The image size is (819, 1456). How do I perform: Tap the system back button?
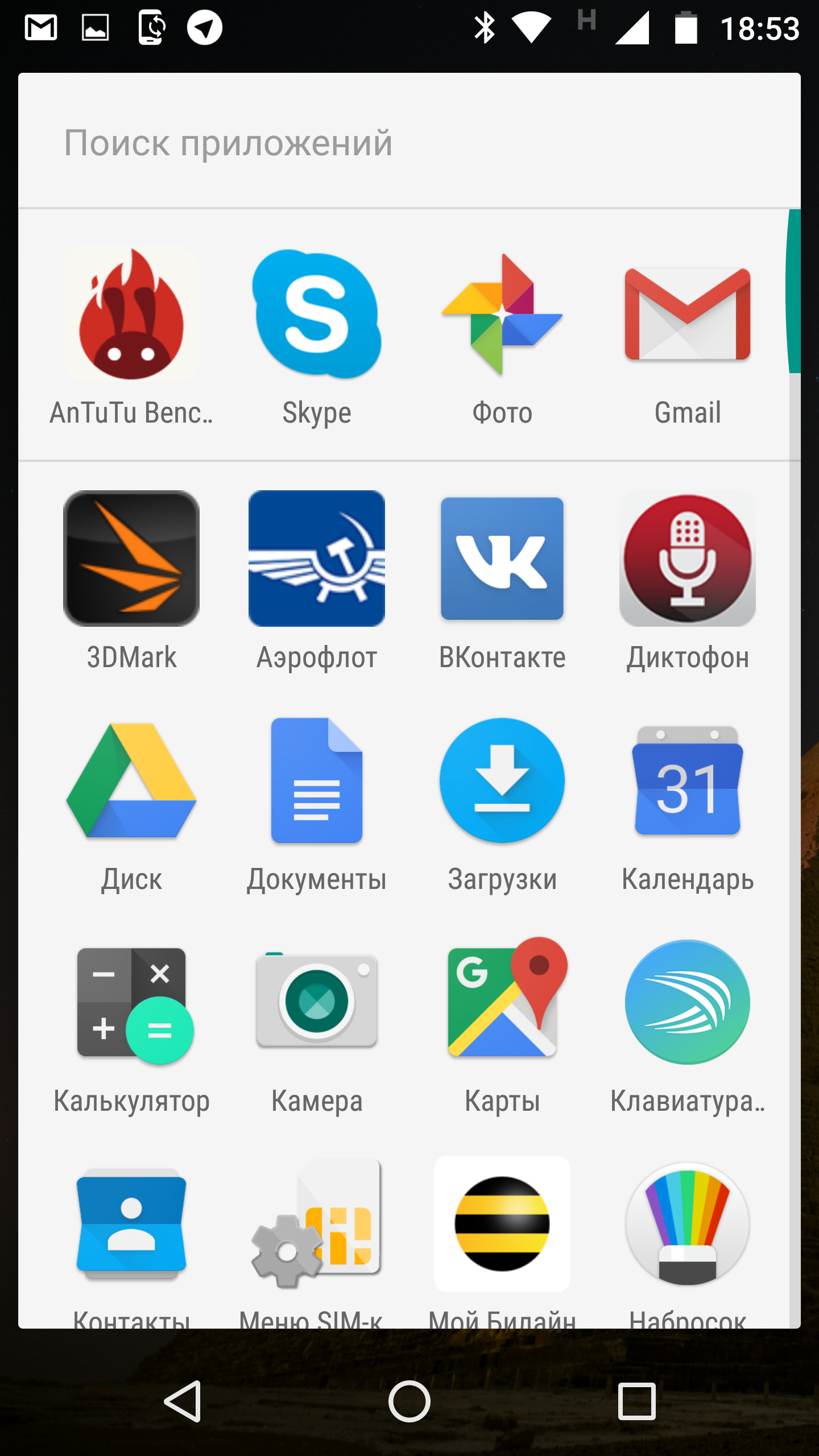[x=183, y=1401]
